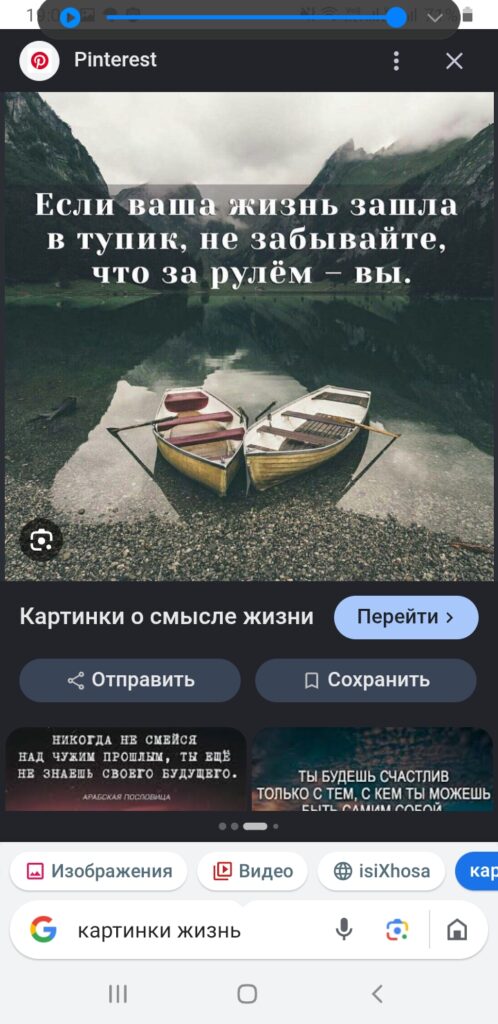This screenshot has height=1024, width=498.
Task: Save the image with Сохранить
Action: [366, 680]
